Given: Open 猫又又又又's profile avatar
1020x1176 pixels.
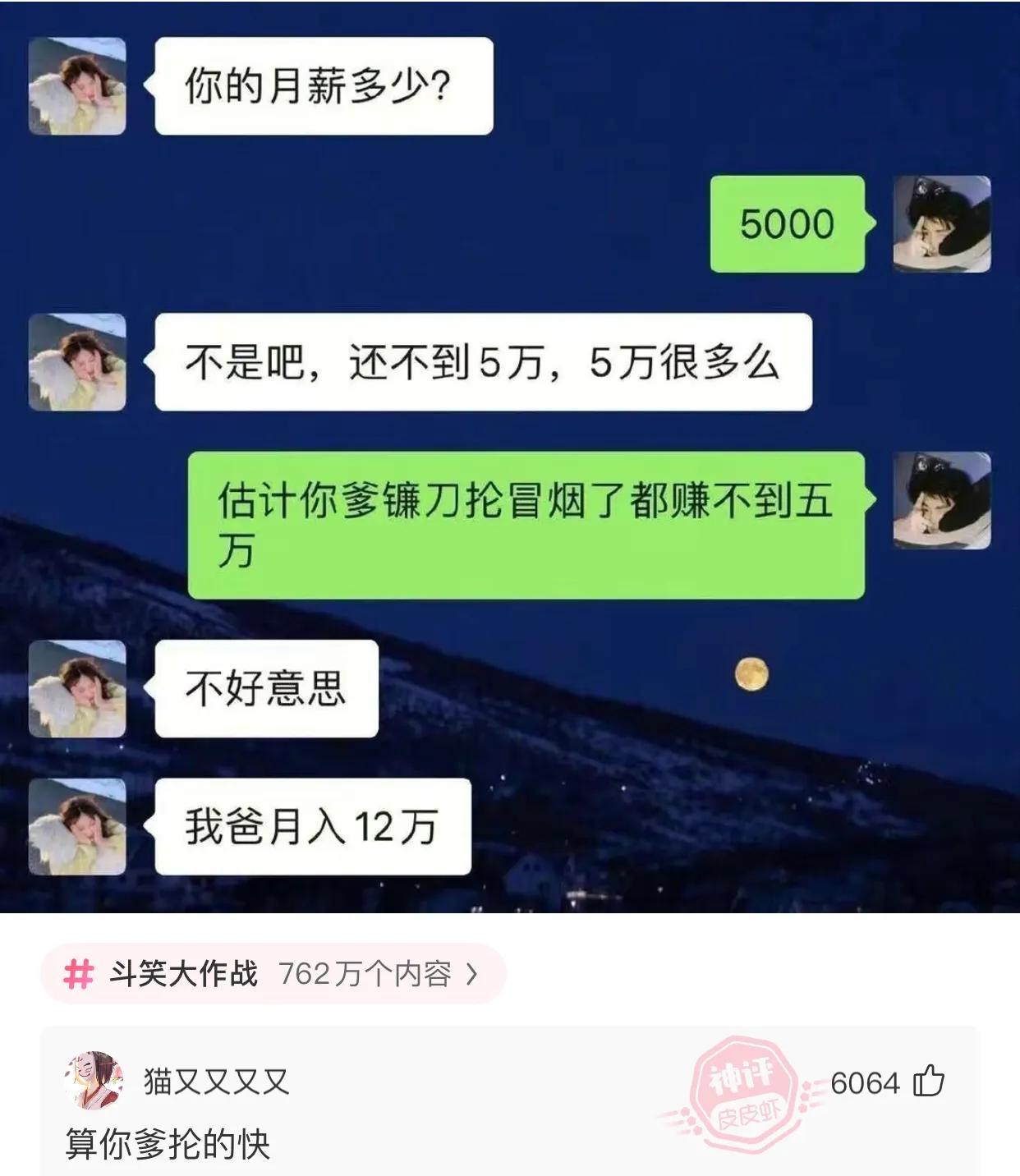Looking at the screenshot, I should [x=94, y=1080].
